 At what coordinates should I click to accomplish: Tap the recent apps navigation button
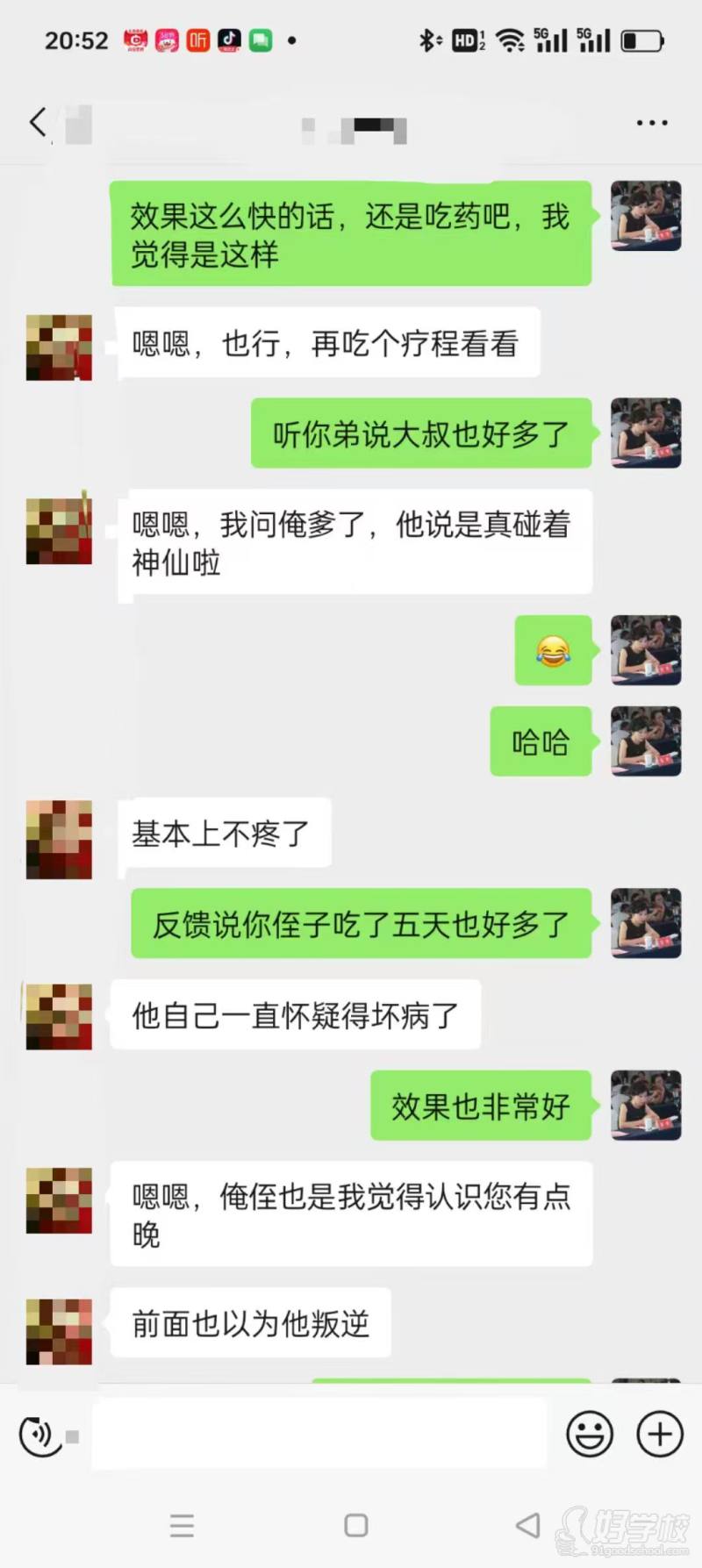[x=183, y=1525]
